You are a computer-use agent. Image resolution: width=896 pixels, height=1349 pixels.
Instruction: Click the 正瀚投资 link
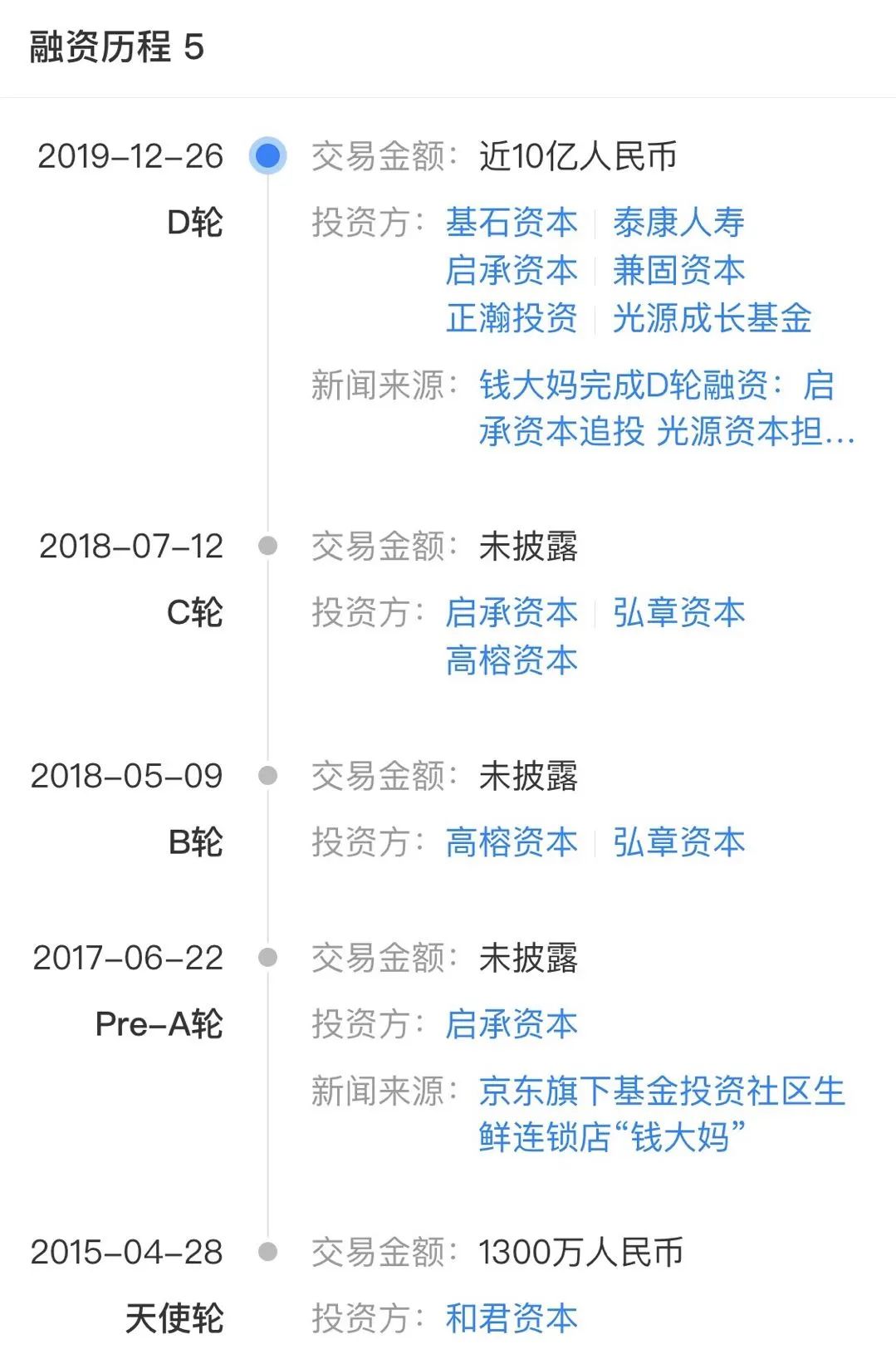pyautogui.click(x=512, y=318)
